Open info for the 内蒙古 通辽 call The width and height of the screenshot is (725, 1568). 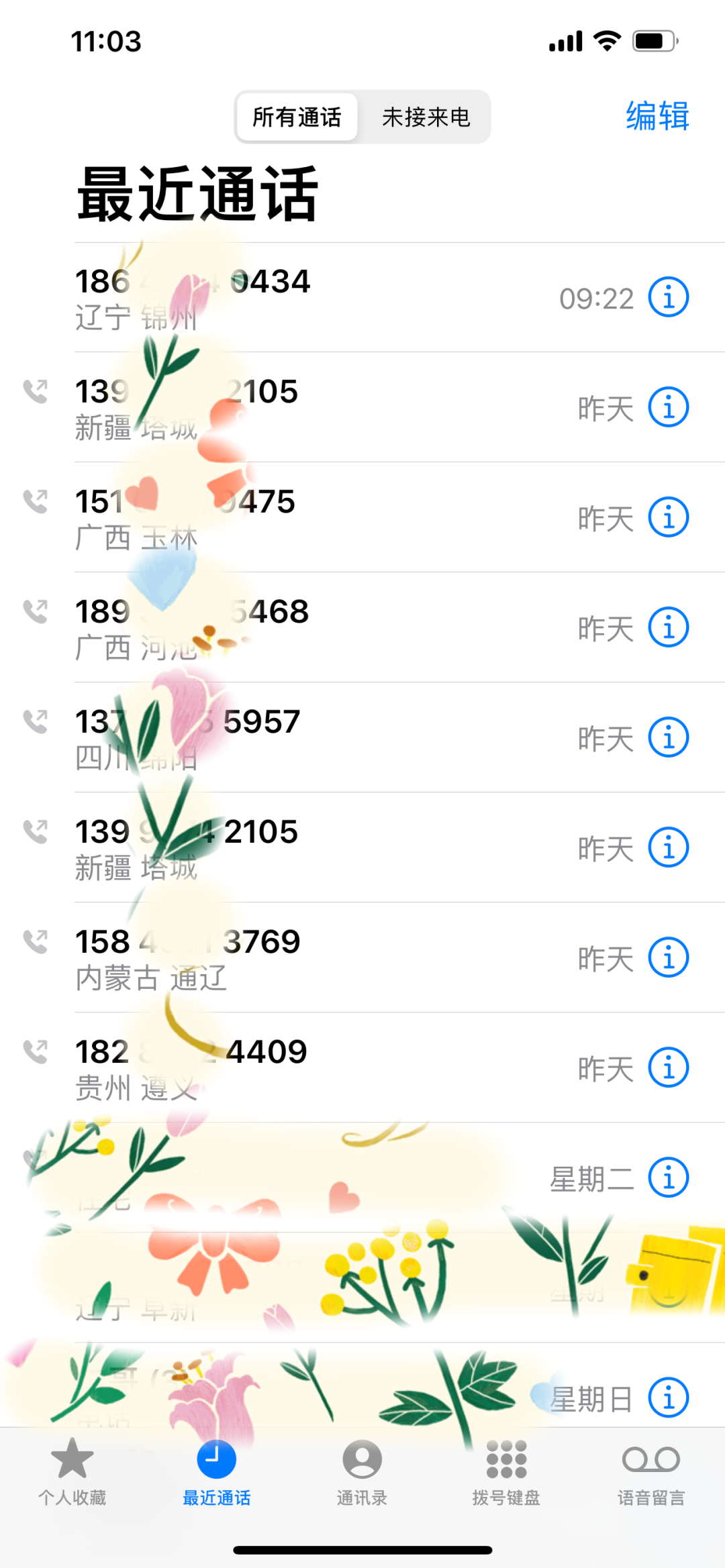[668, 957]
